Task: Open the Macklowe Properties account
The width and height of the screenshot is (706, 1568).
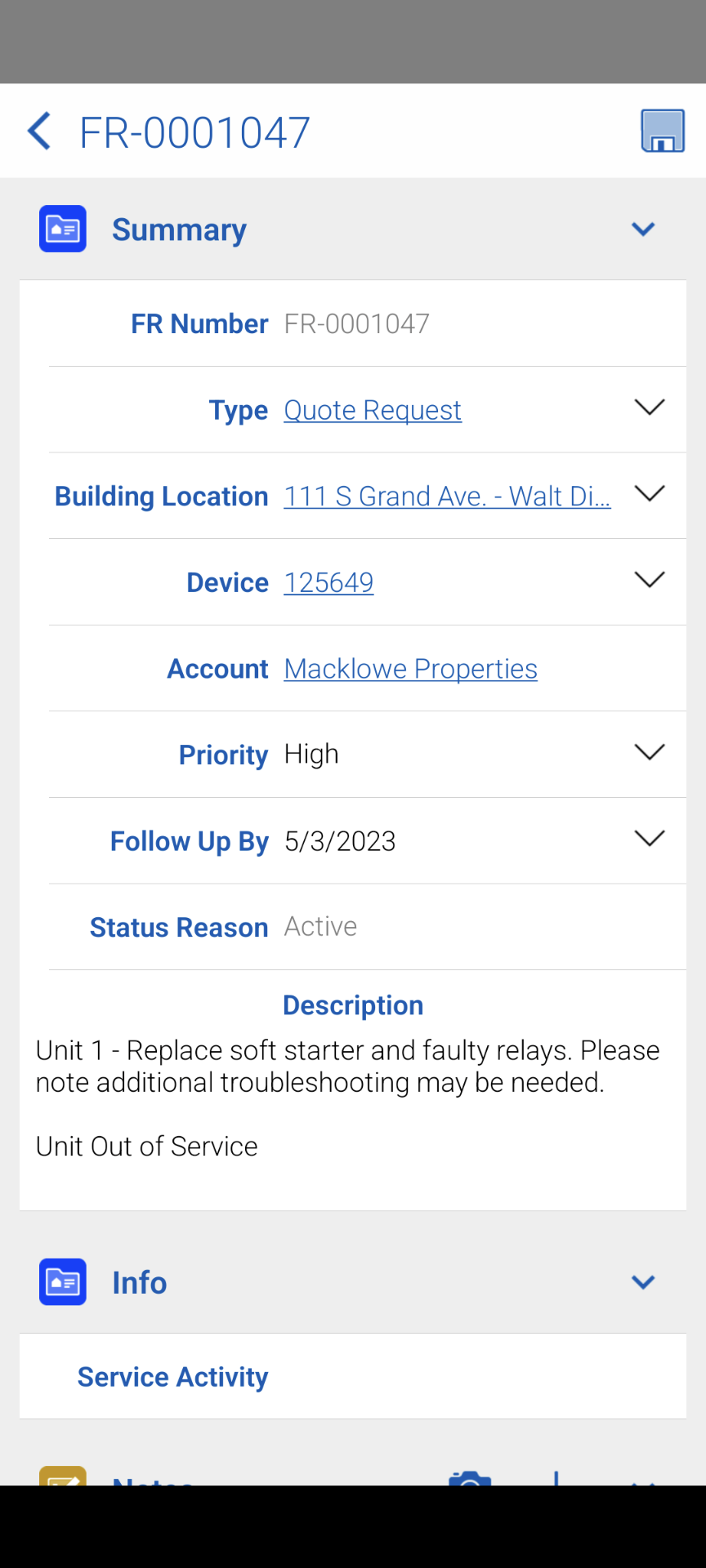Action: (x=410, y=669)
